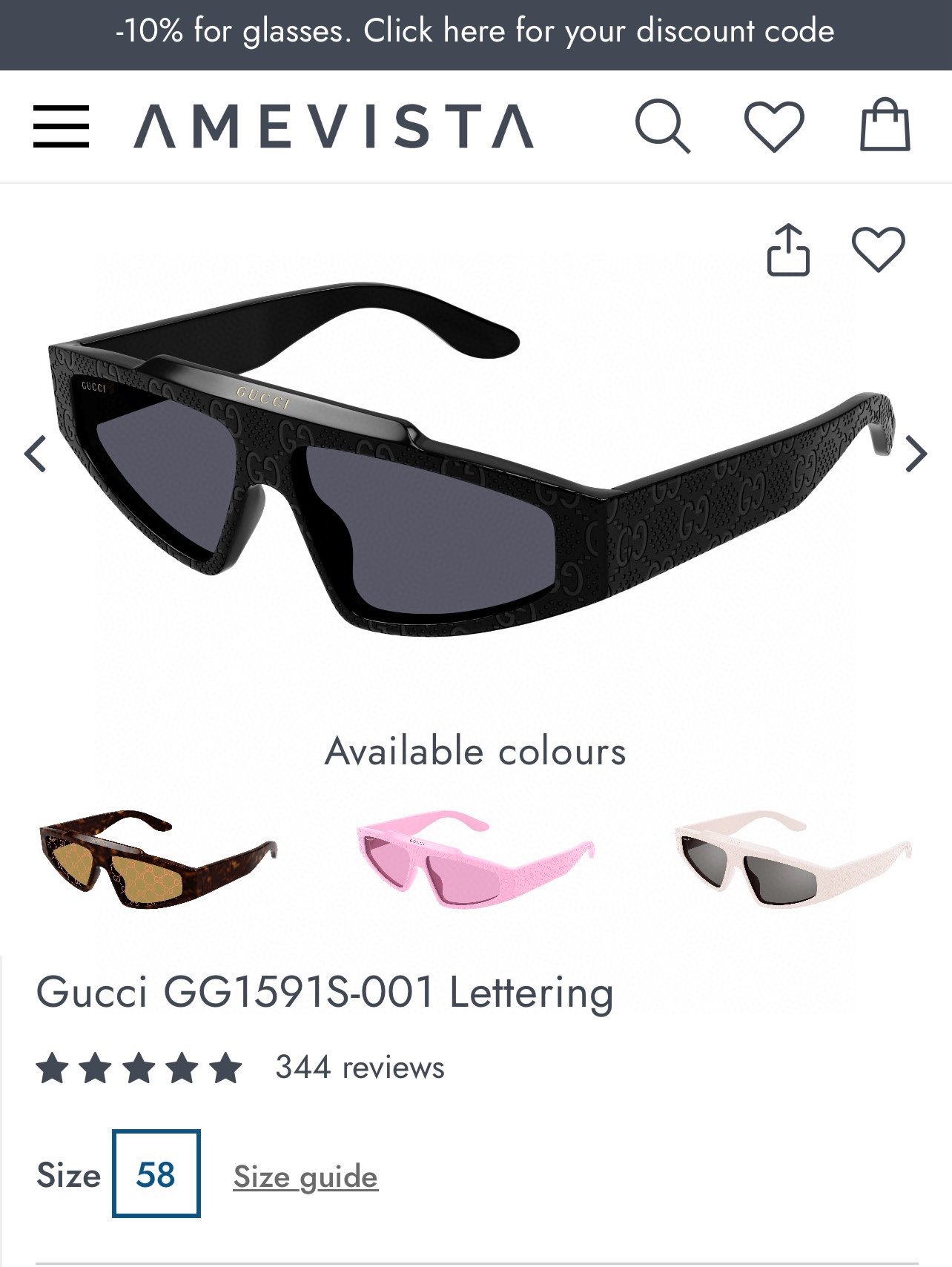Select the pink colour variant
952x1267 pixels.
click(x=475, y=859)
